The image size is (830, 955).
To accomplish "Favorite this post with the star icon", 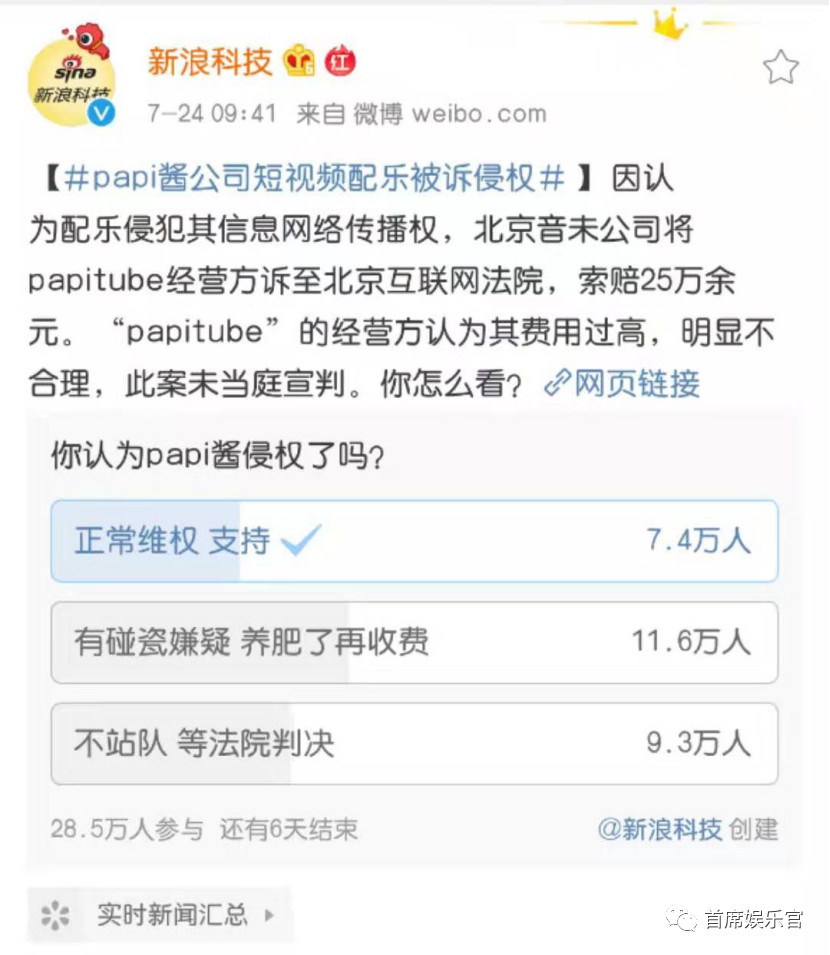I will pyautogui.click(x=781, y=67).
